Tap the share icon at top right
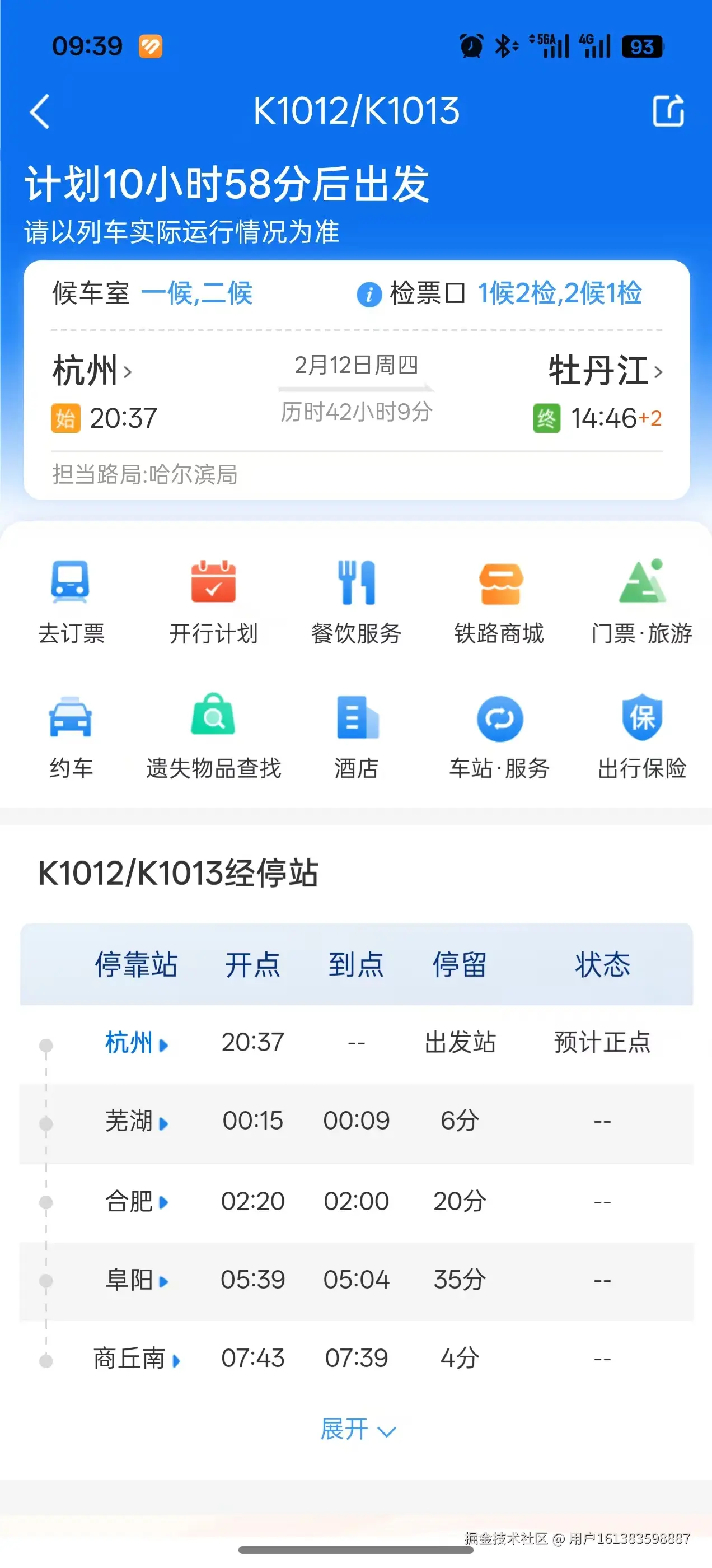The image size is (712, 1568). pyautogui.click(x=668, y=111)
